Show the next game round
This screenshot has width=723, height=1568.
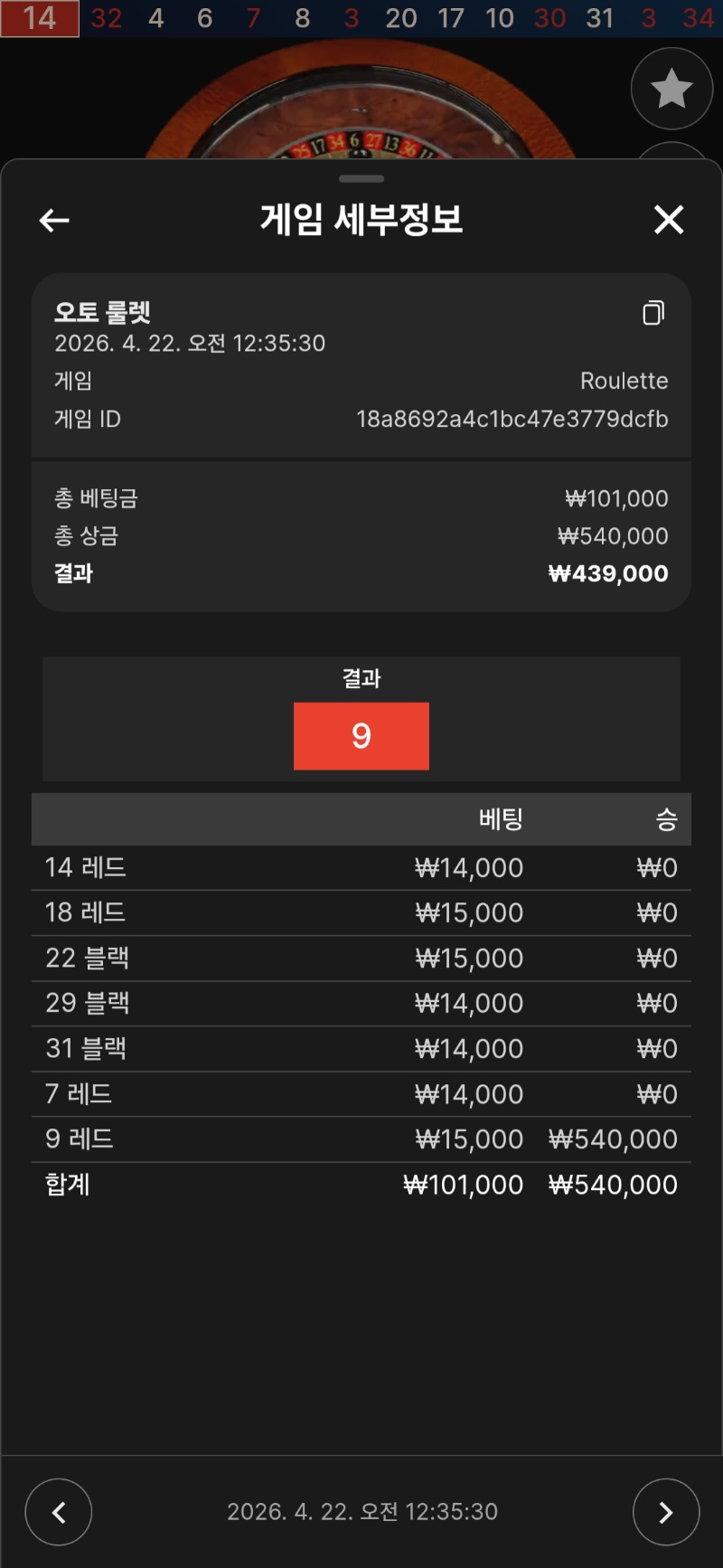pyautogui.click(x=666, y=1512)
